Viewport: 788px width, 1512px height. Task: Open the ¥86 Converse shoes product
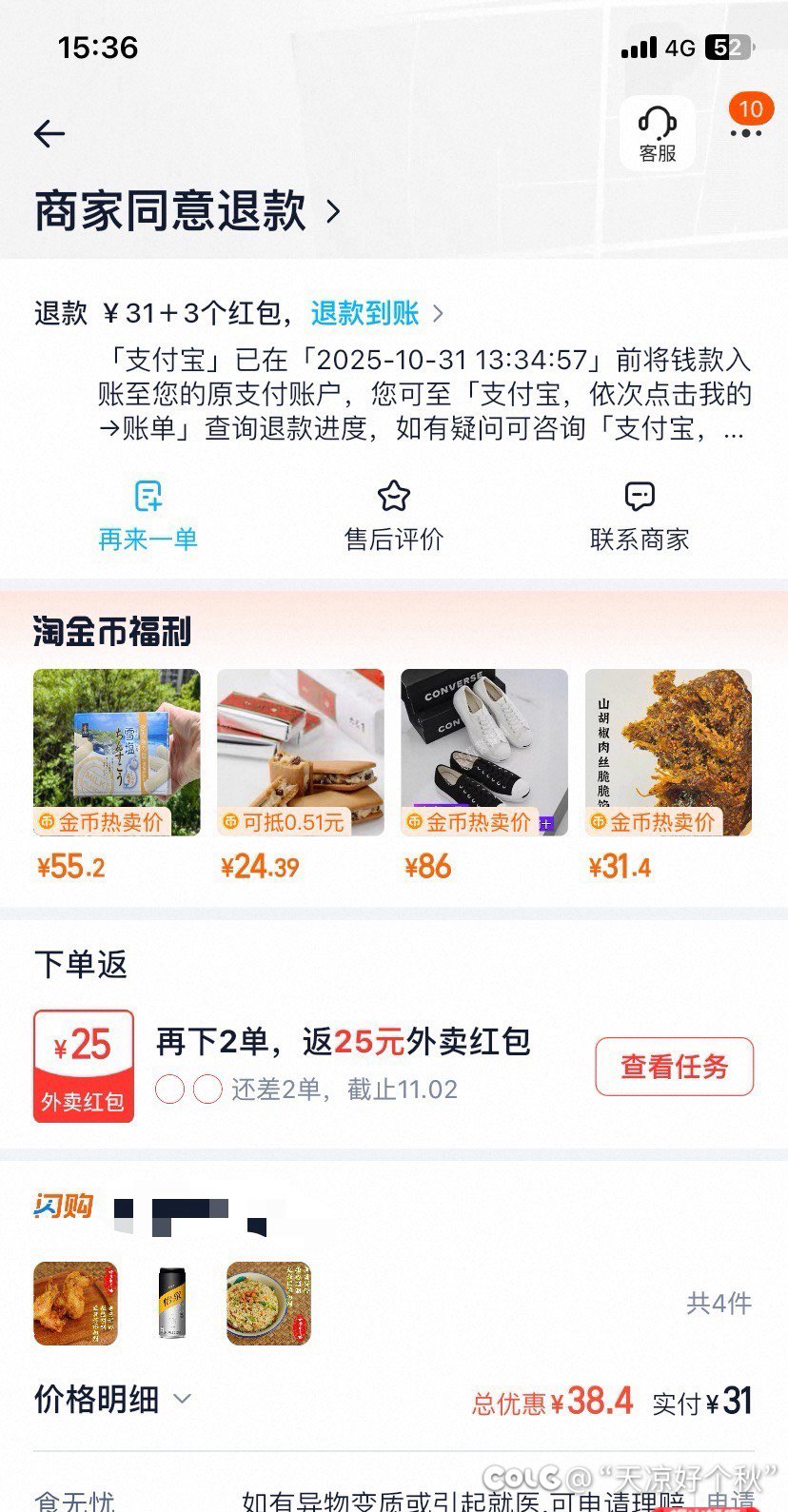[484, 753]
